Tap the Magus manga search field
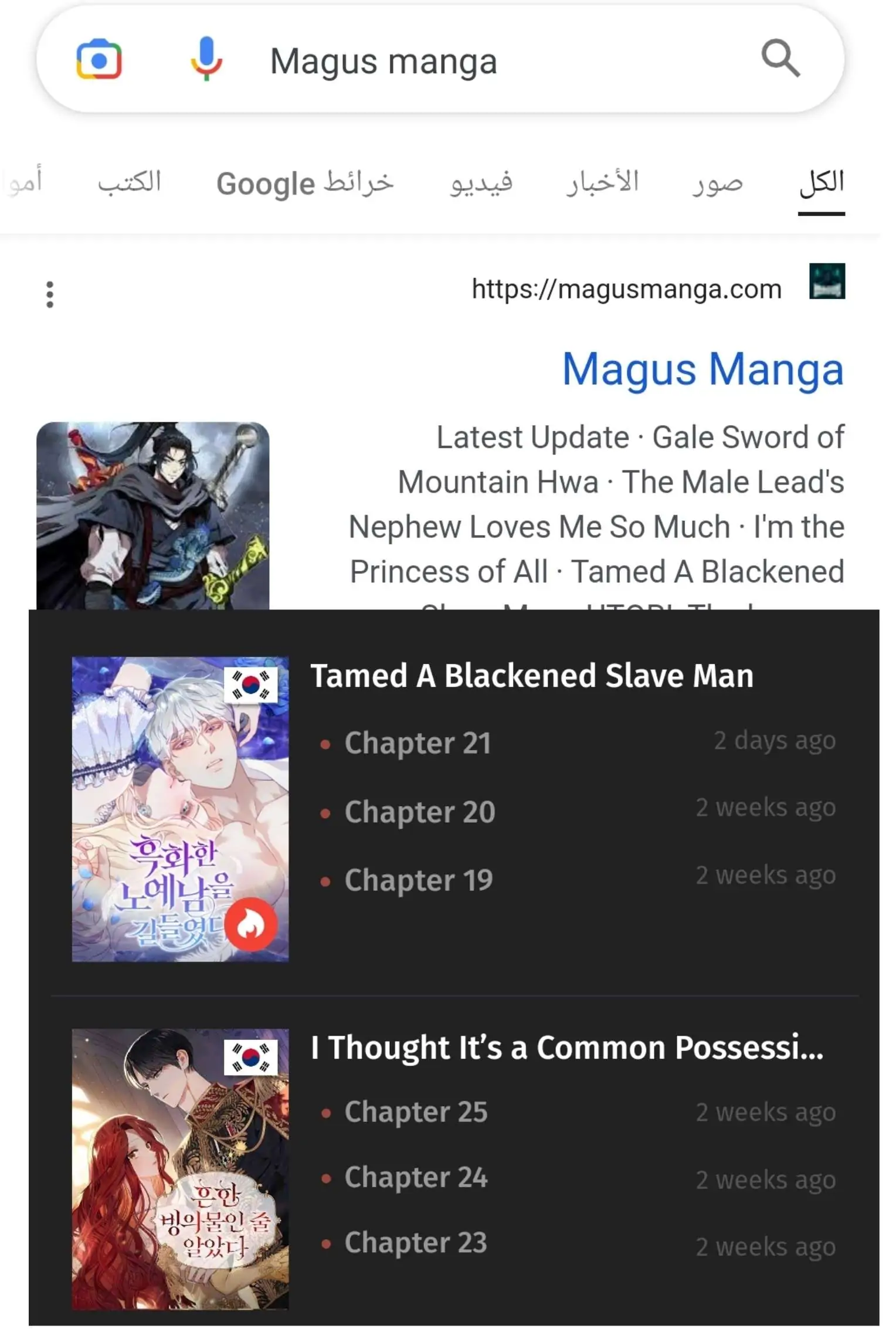 469,61
